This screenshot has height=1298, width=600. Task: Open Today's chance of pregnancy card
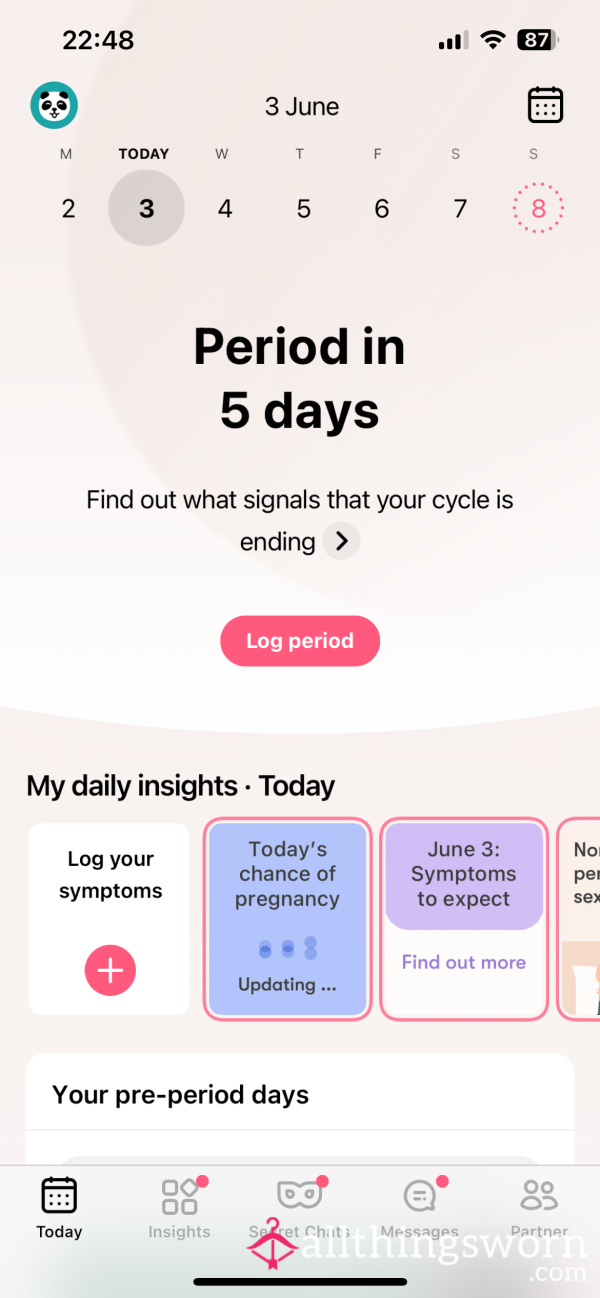288,919
